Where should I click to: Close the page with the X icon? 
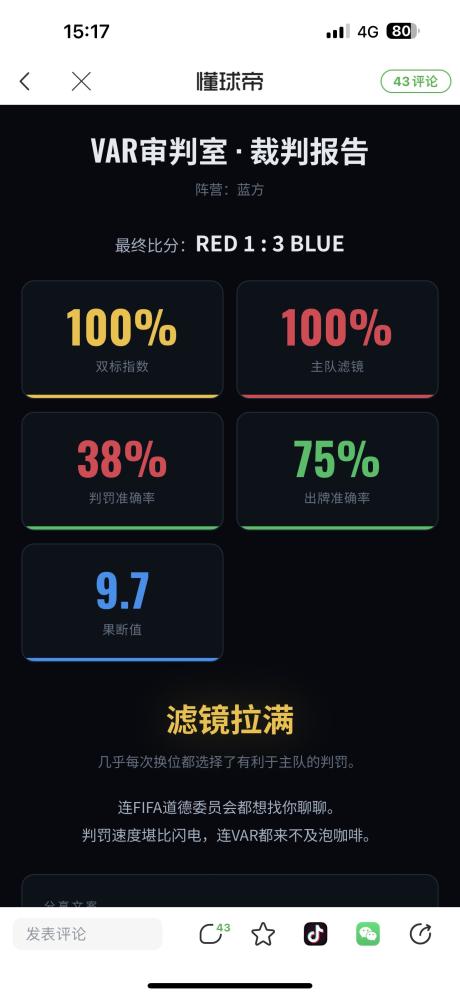point(81,81)
